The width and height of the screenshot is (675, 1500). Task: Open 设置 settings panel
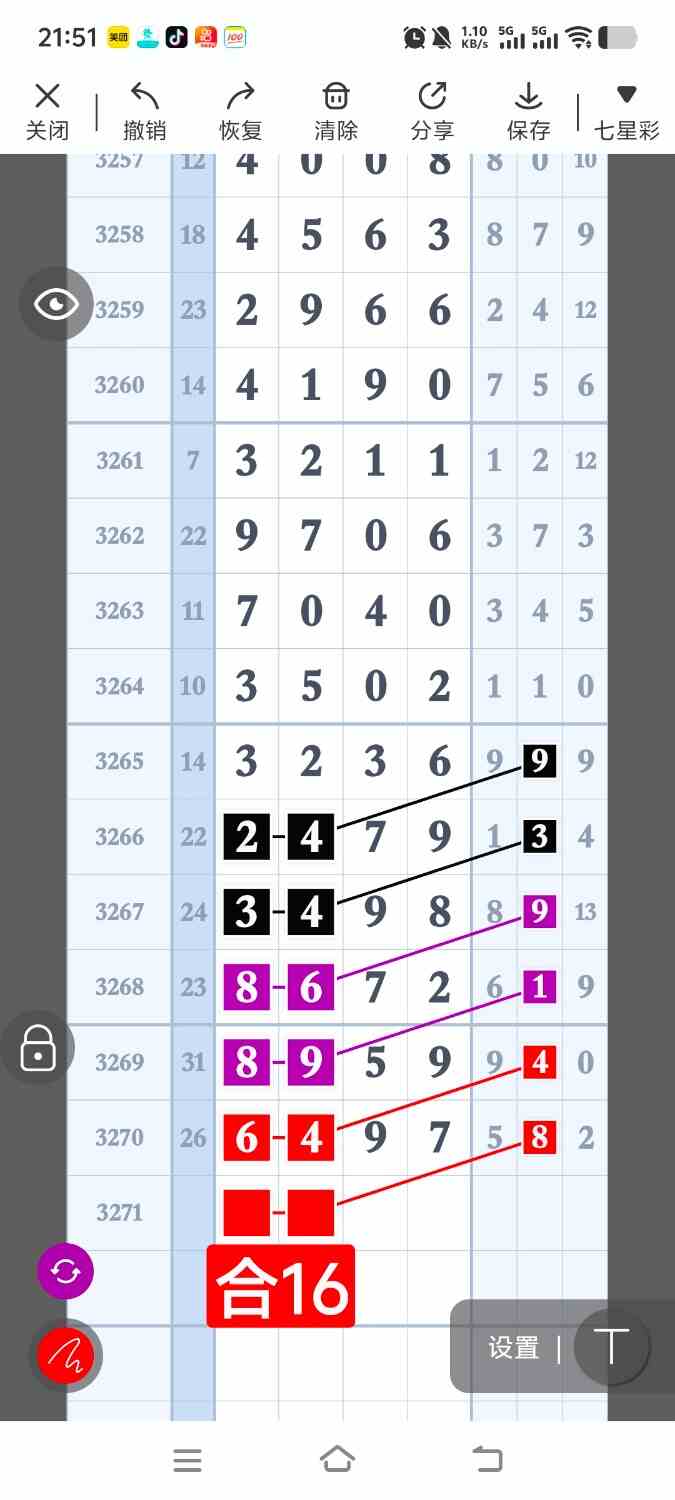(x=514, y=1348)
